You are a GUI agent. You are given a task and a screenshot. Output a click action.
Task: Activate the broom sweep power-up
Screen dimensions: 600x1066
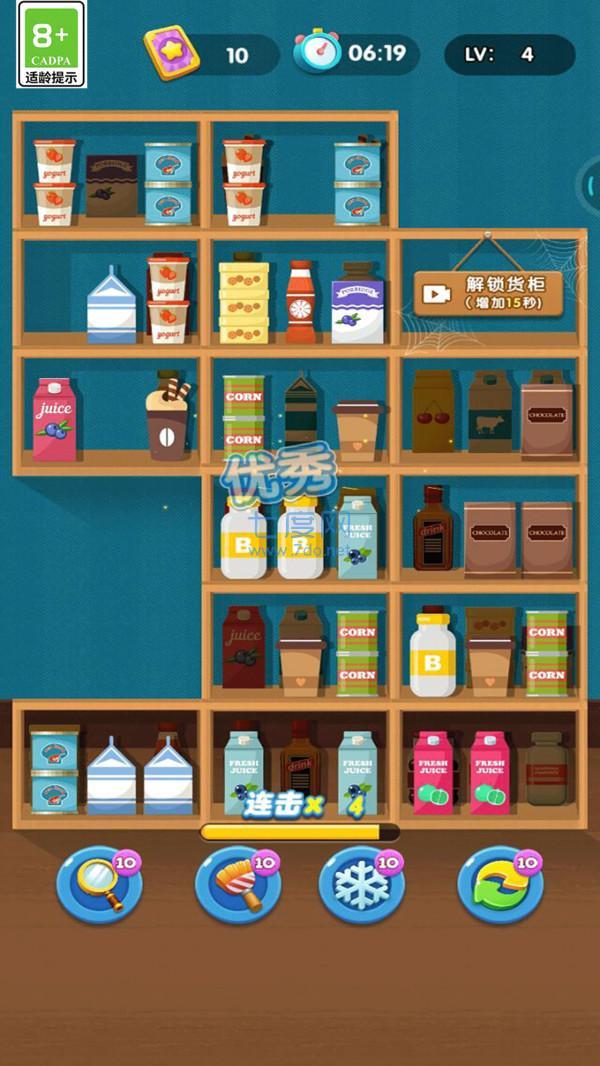[x=238, y=884]
